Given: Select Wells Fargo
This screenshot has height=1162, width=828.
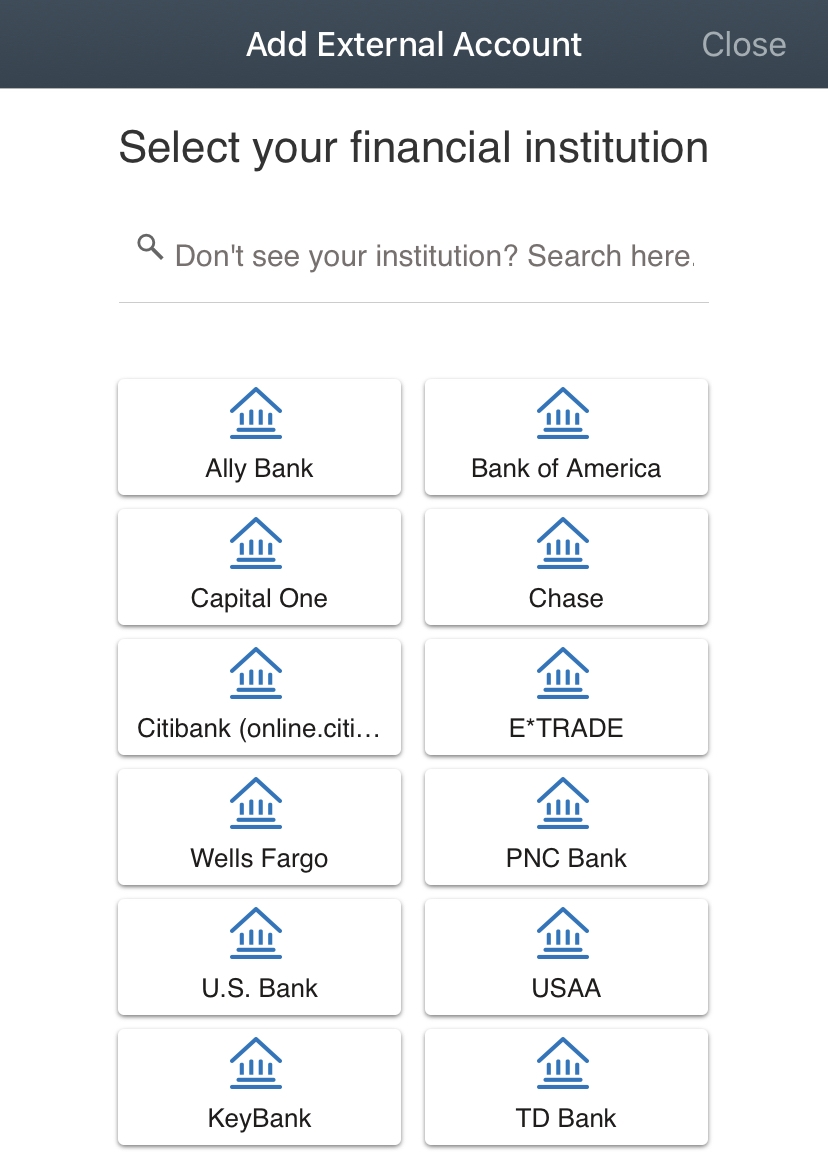Looking at the screenshot, I should [x=259, y=827].
